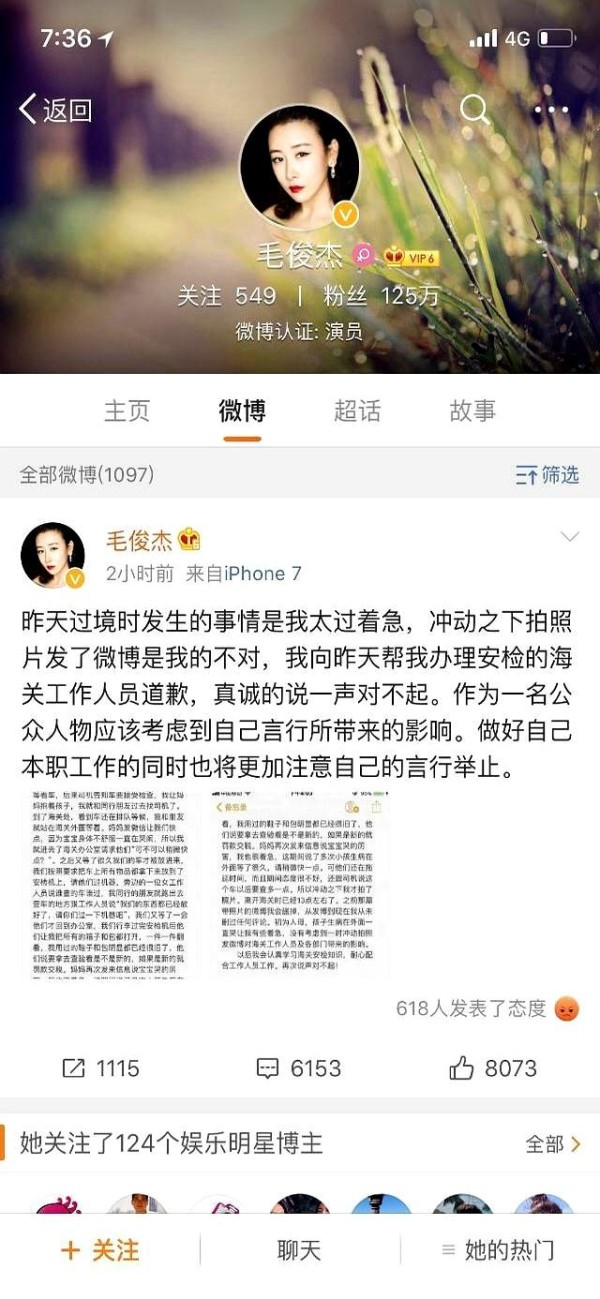Open the 6153 comments
Screen dimensions: 600x1299
tap(299, 1068)
